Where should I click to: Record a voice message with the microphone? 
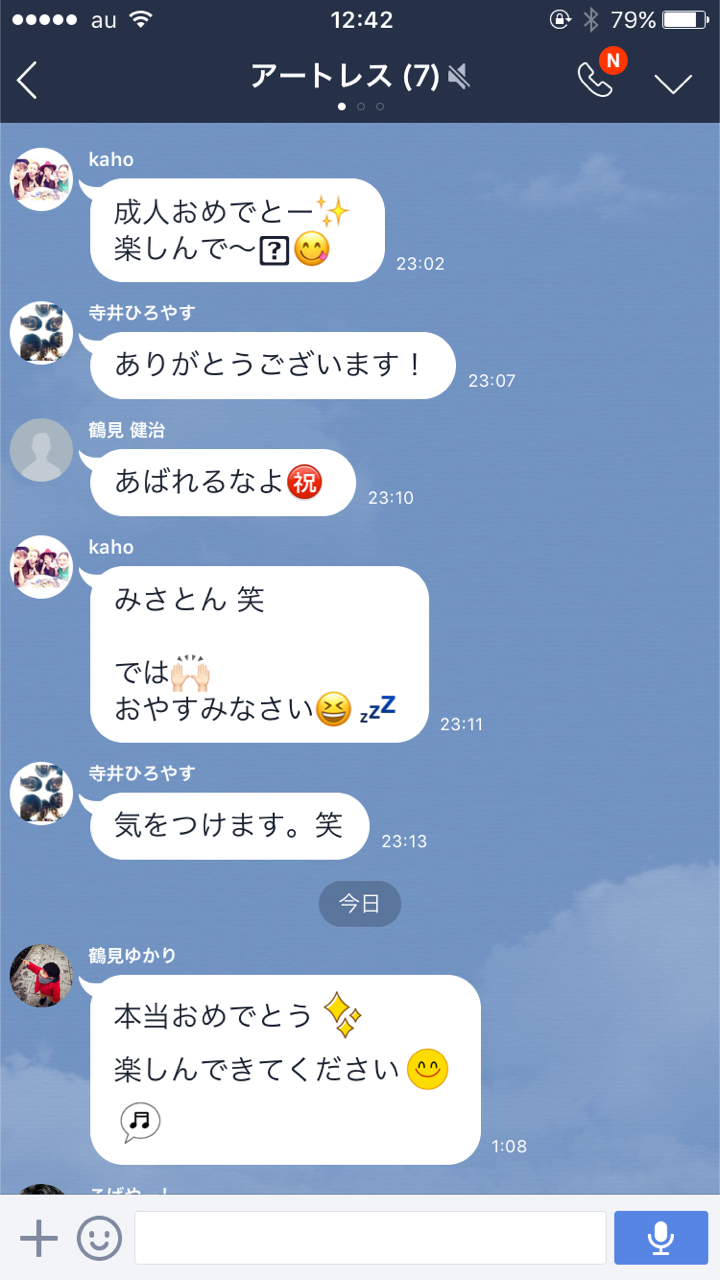click(661, 1238)
